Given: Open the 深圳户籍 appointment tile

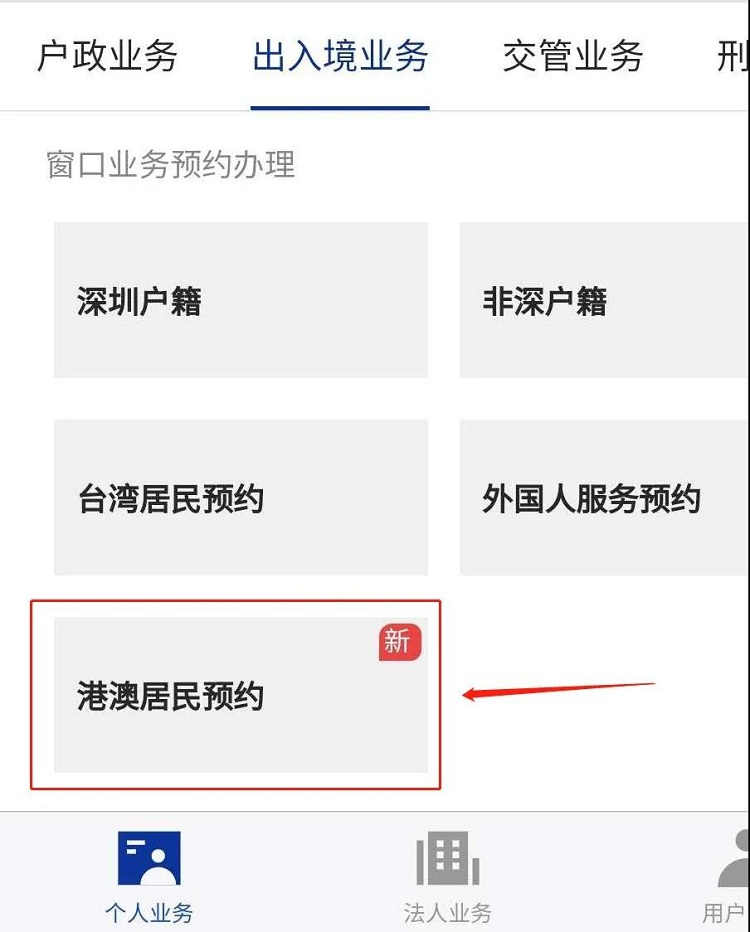Looking at the screenshot, I should (x=240, y=300).
